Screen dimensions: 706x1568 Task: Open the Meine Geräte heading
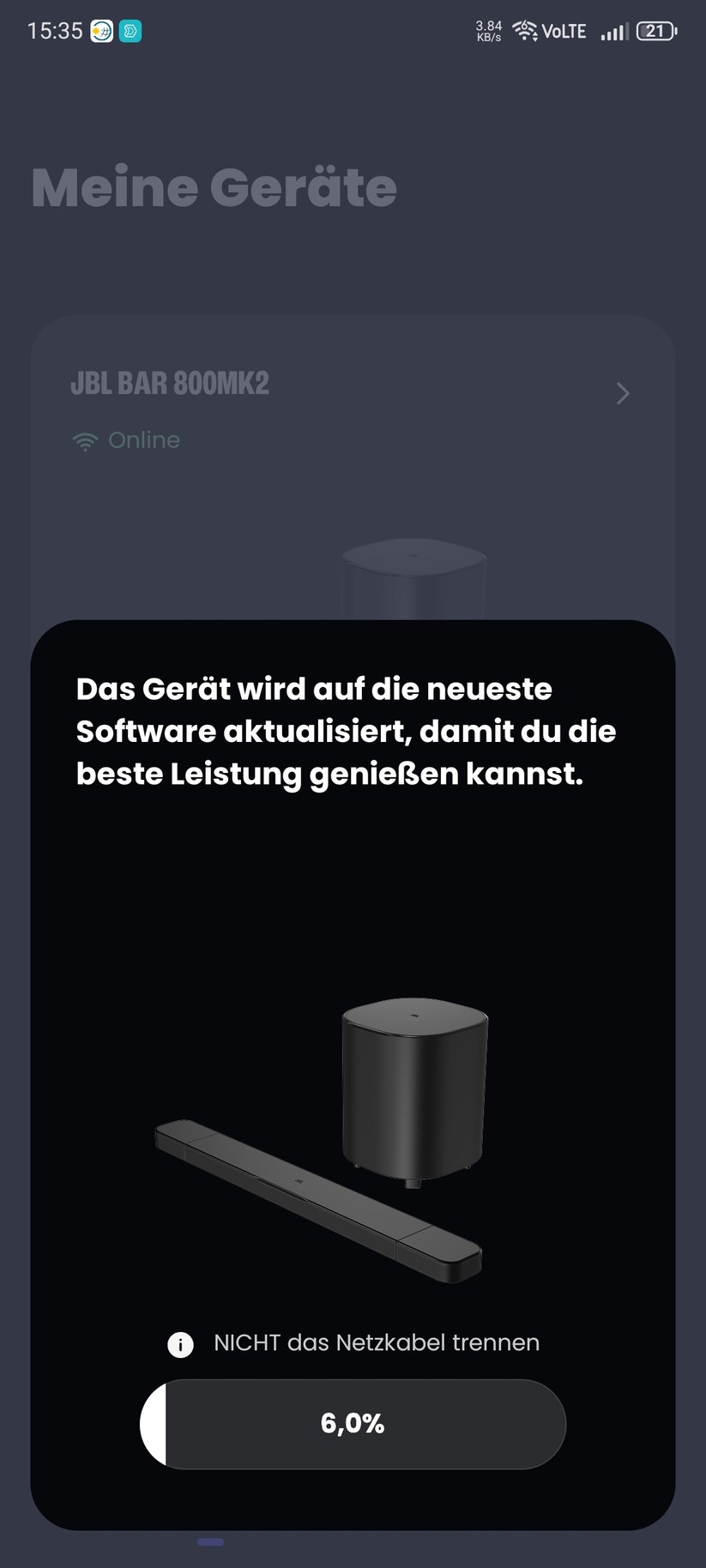click(214, 187)
